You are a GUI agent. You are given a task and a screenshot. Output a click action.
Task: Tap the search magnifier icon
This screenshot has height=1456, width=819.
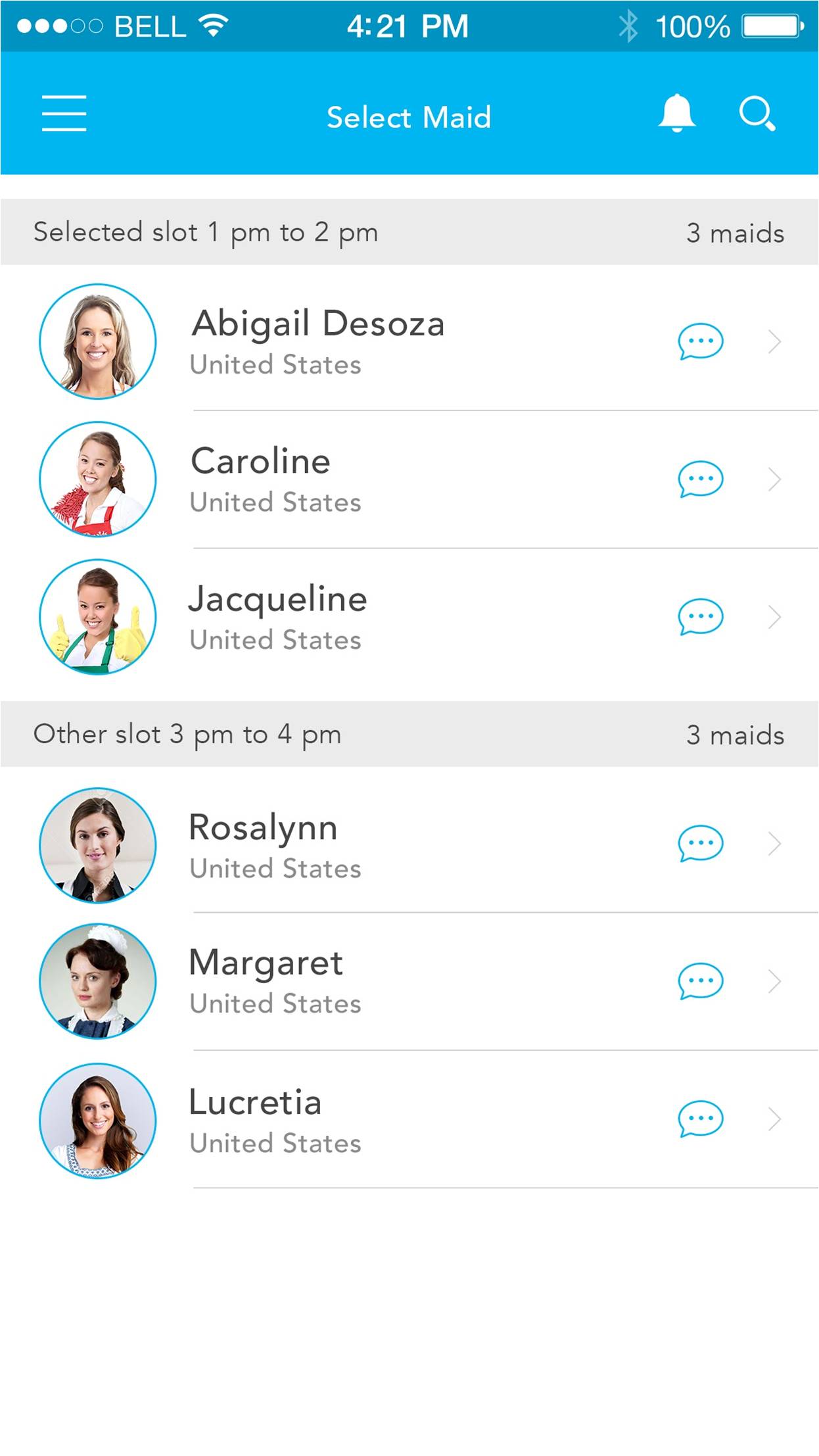pos(757,114)
